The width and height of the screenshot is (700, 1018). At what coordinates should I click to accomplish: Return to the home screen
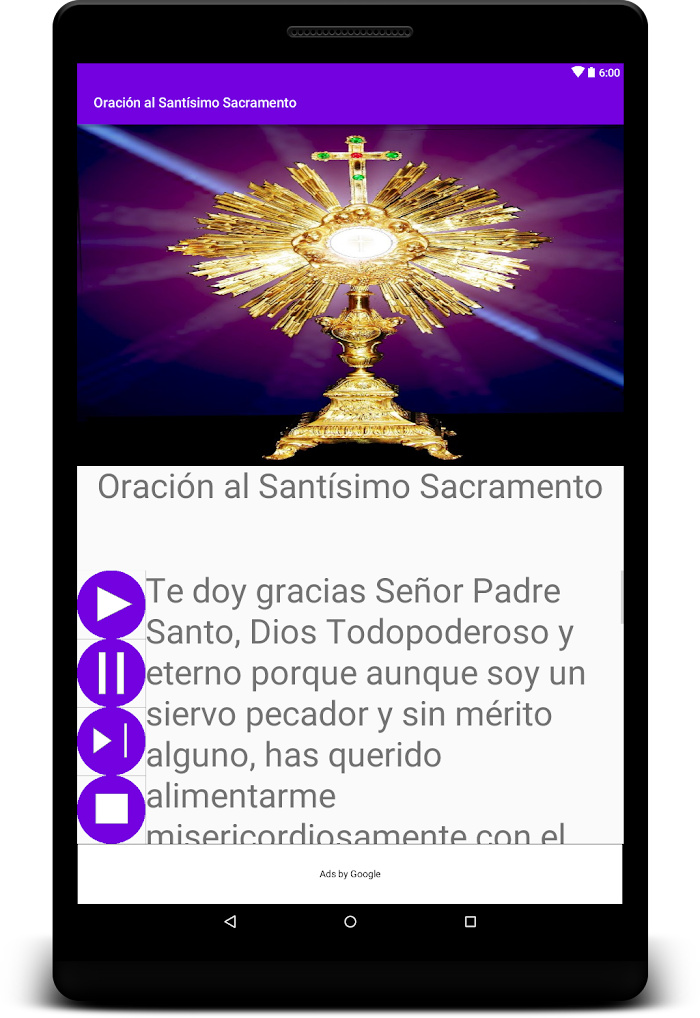(x=350, y=922)
